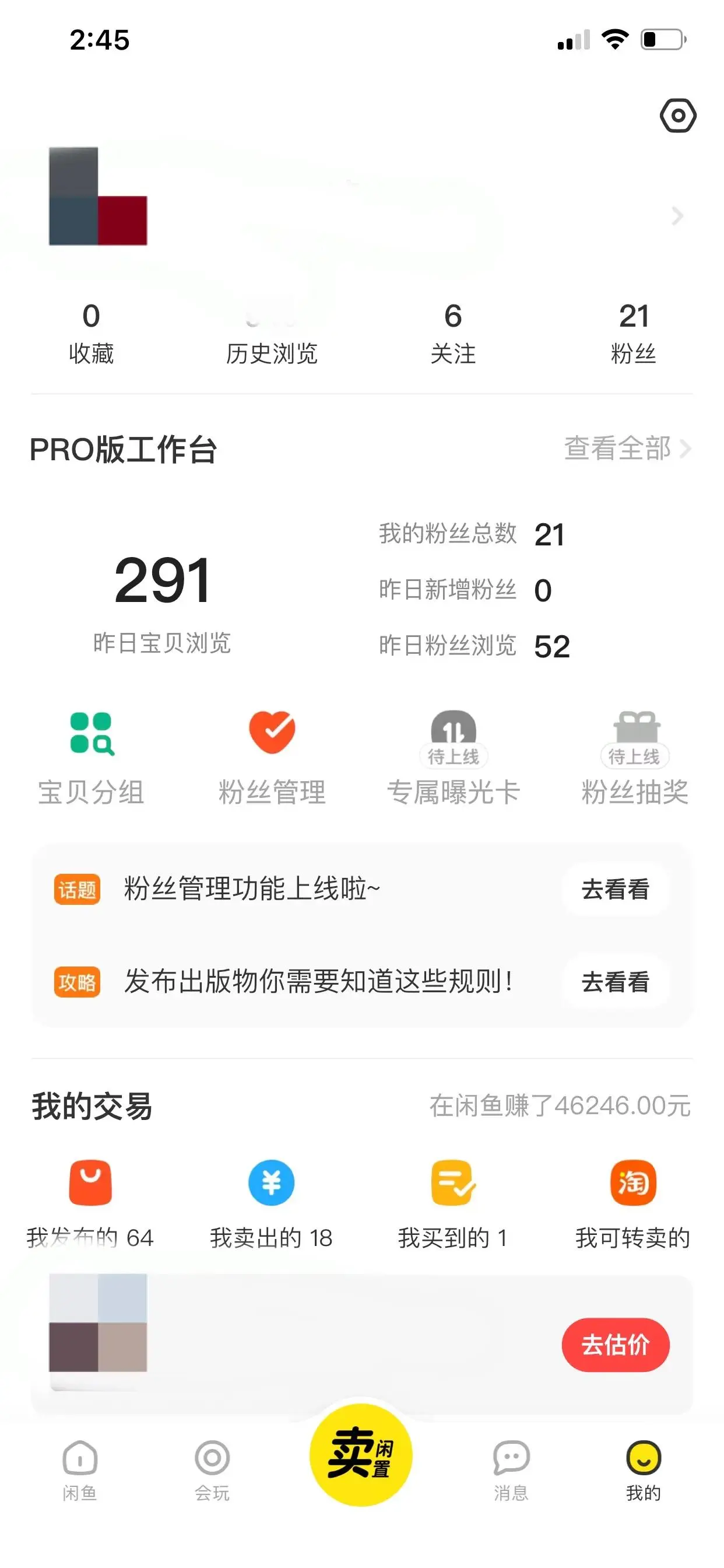View the 关注 following list
Viewport: 724px width, 1568px height.
click(453, 333)
